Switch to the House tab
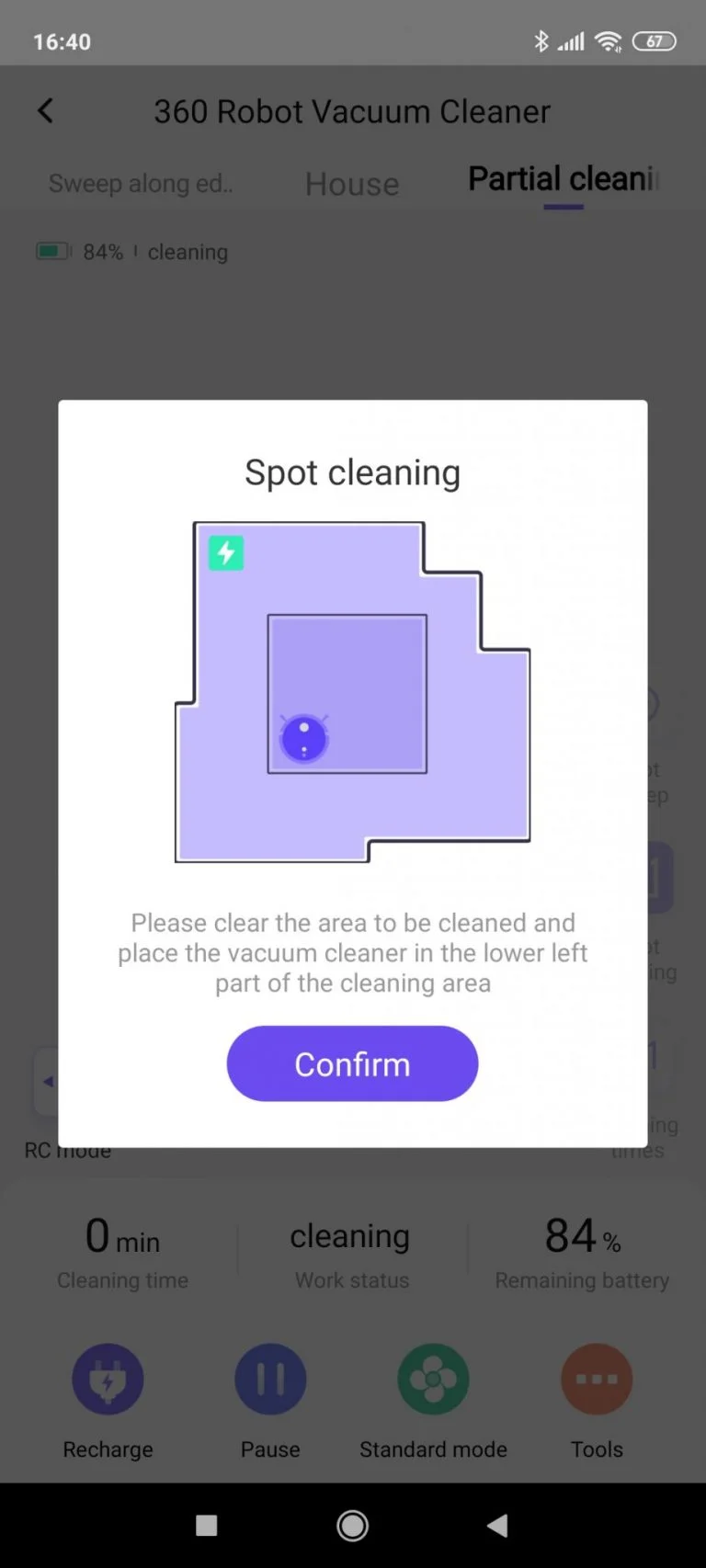 [x=352, y=184]
